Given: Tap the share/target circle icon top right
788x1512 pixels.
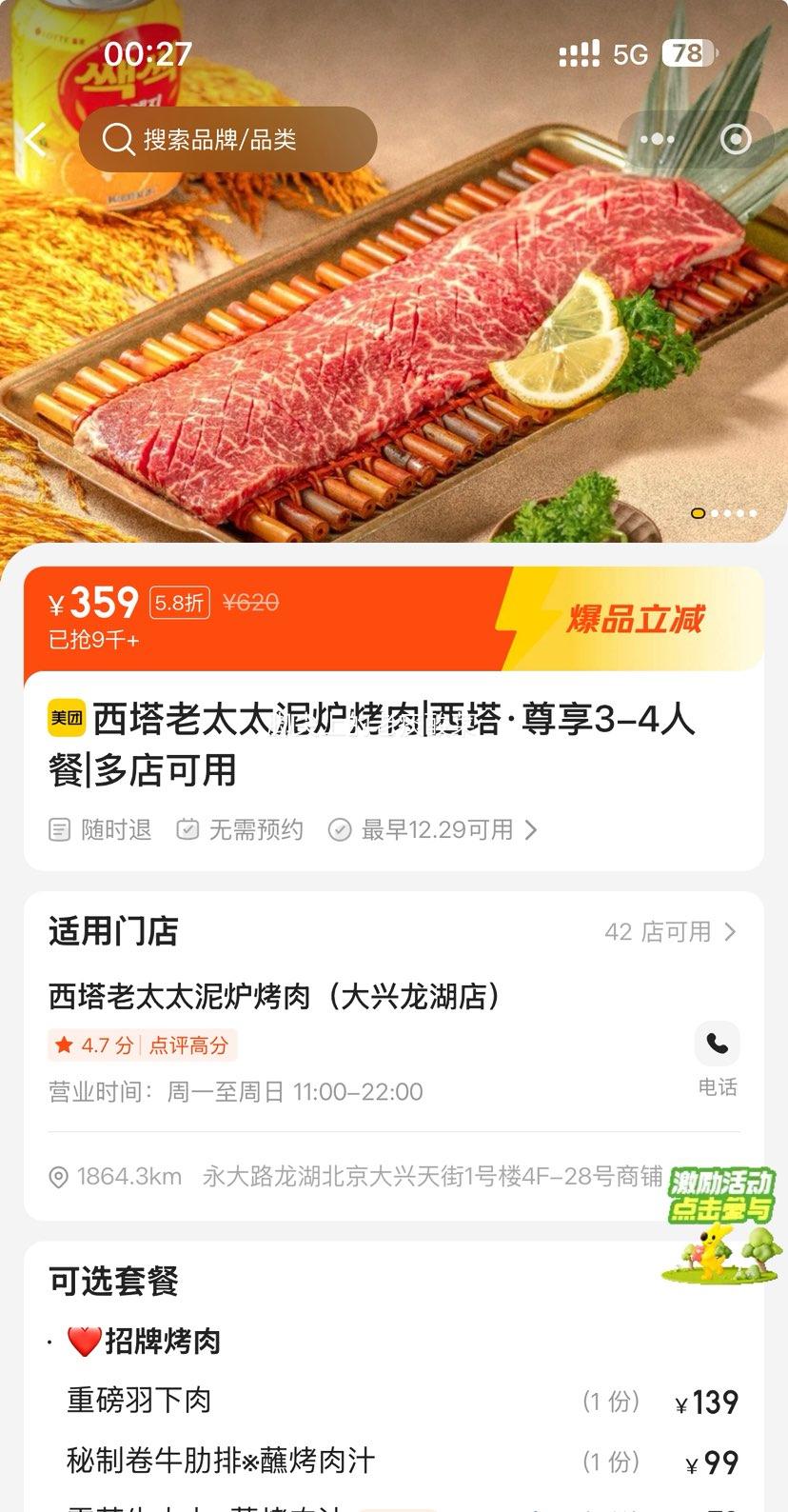Looking at the screenshot, I should coord(736,139).
